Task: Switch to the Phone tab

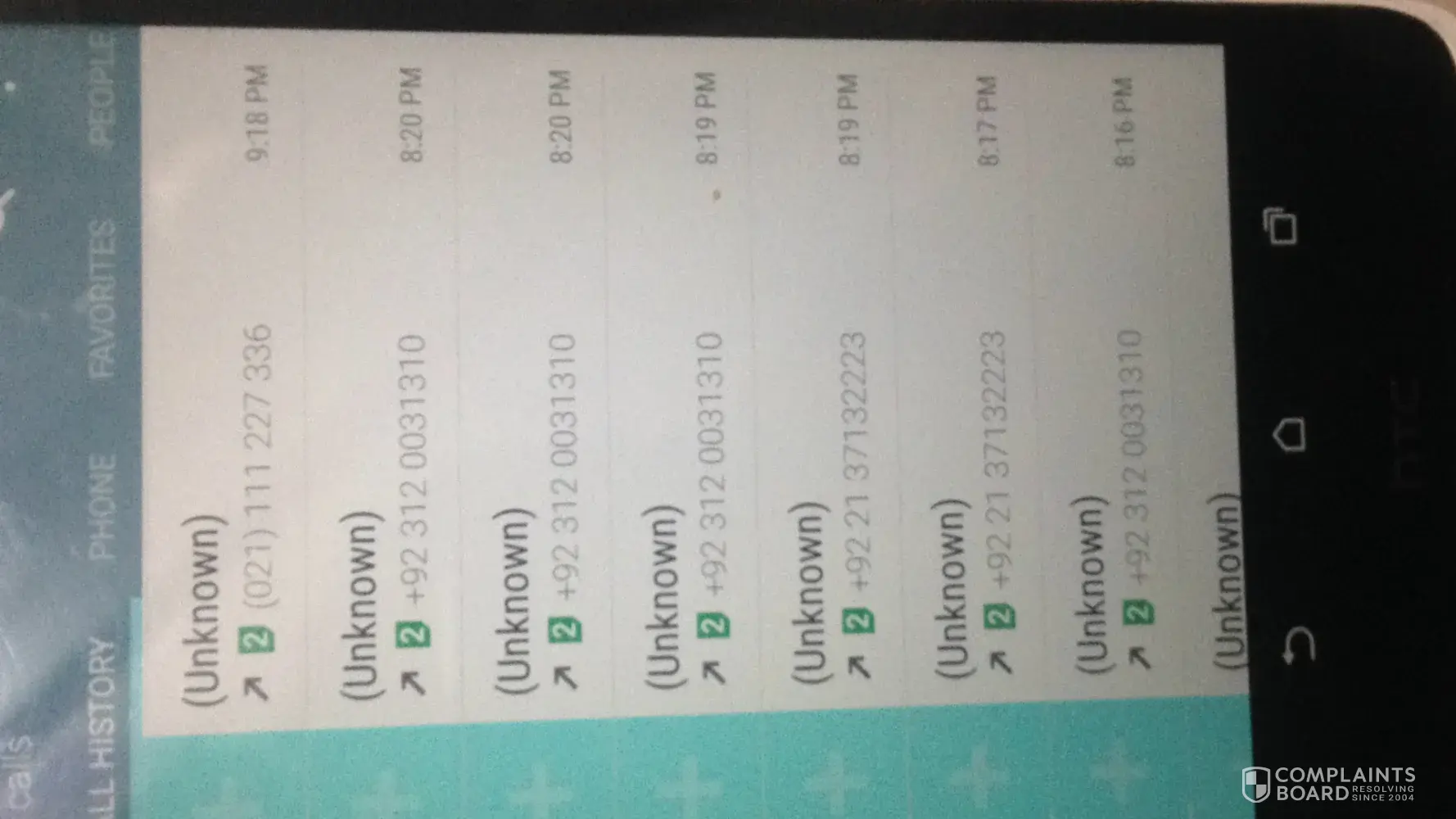Action: point(102,506)
